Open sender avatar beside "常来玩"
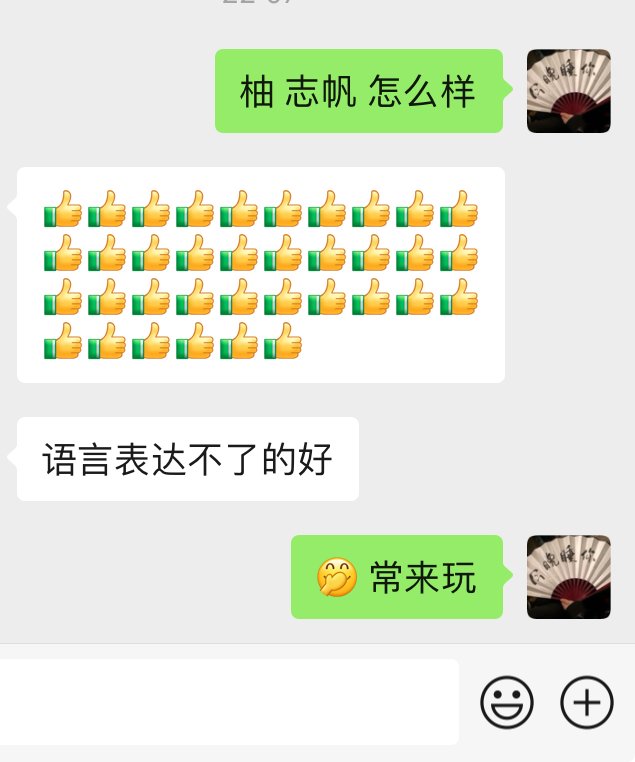Image resolution: width=635 pixels, height=762 pixels. (568, 577)
